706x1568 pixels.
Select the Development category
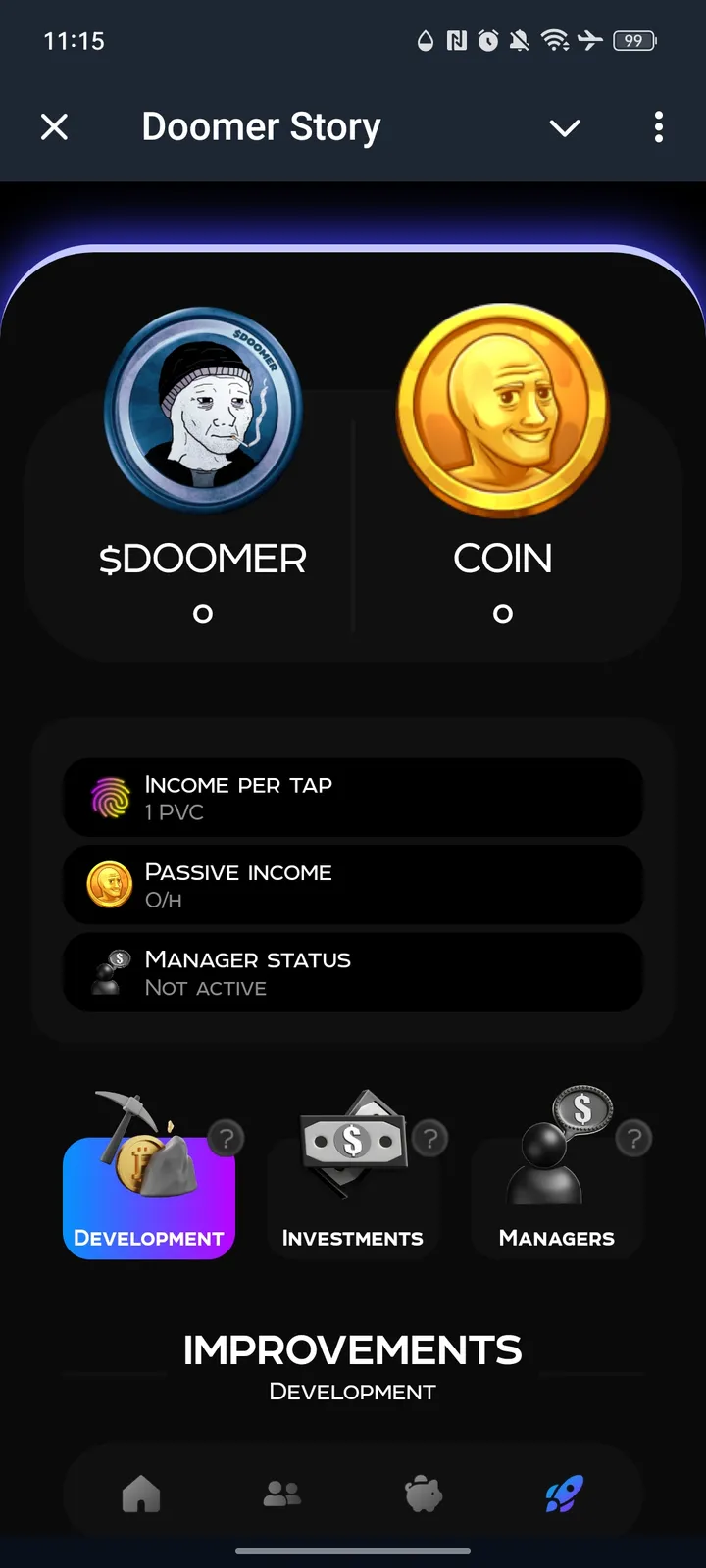[x=149, y=1196]
